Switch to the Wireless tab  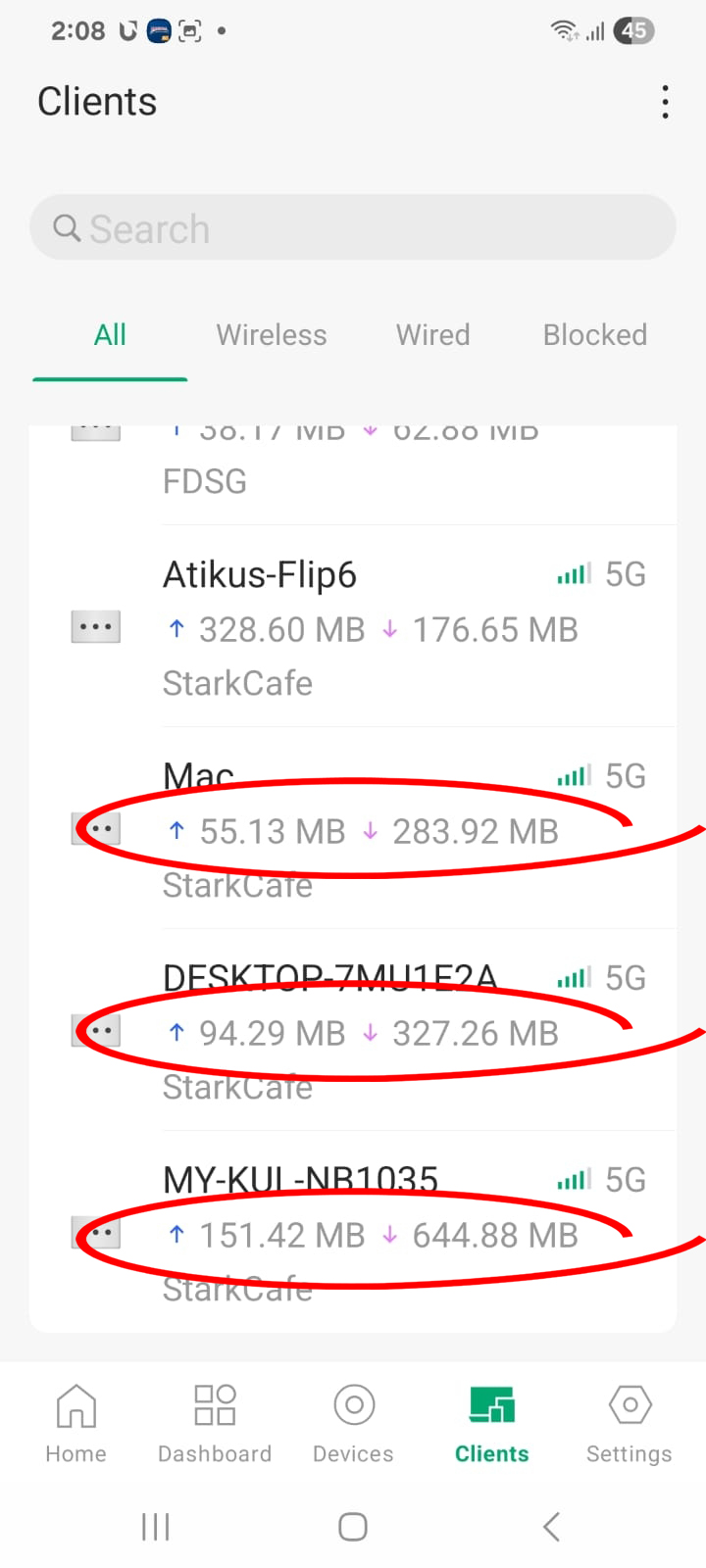tap(272, 335)
